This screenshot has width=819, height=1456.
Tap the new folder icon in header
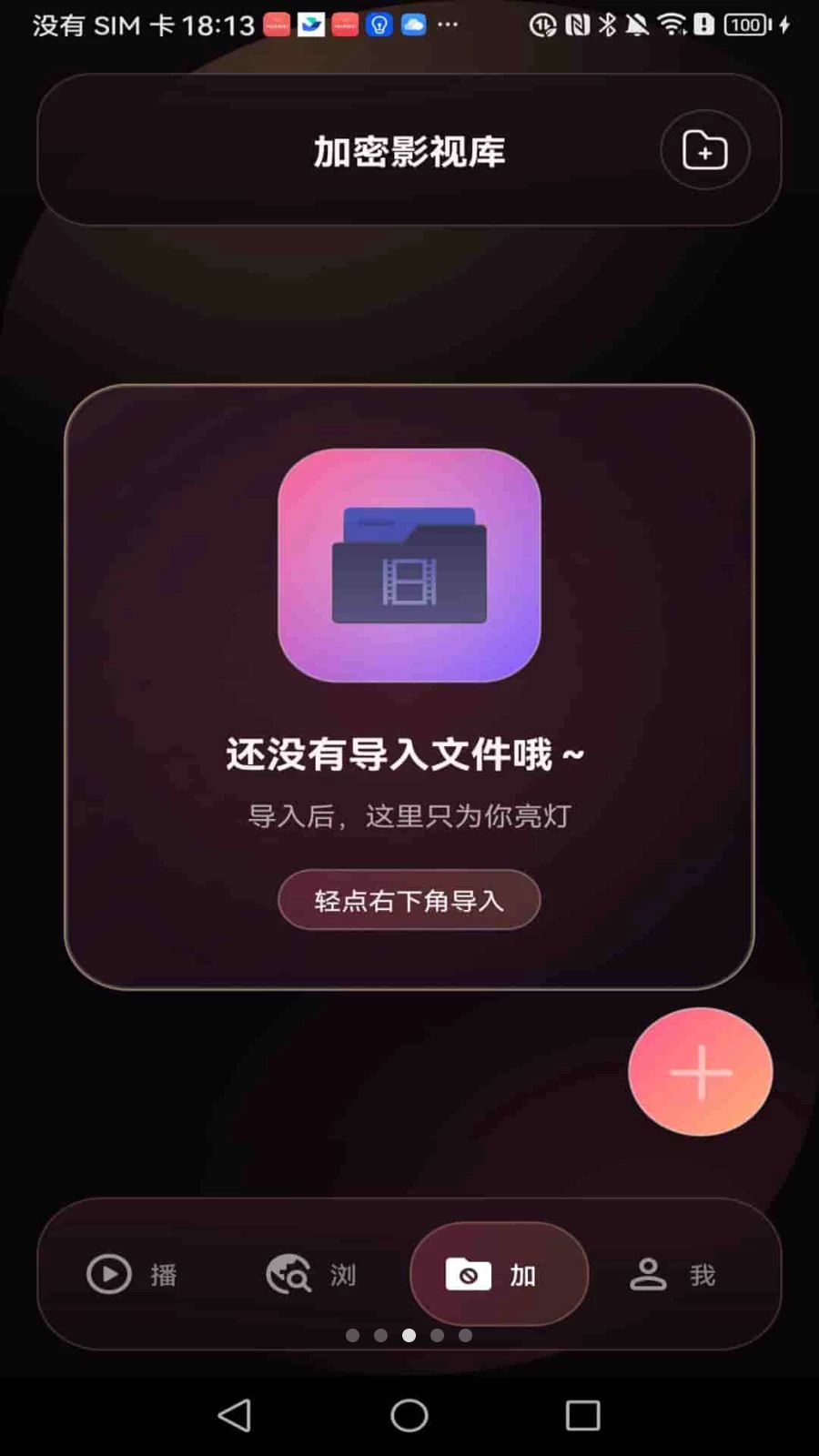pyautogui.click(x=704, y=150)
